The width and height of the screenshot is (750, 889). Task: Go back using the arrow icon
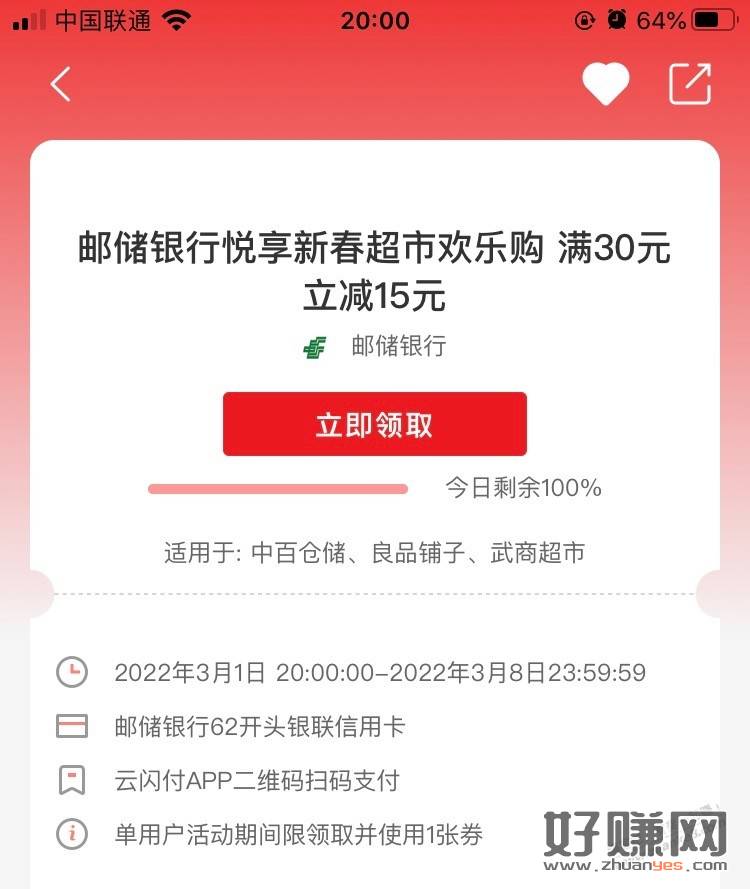[61, 85]
